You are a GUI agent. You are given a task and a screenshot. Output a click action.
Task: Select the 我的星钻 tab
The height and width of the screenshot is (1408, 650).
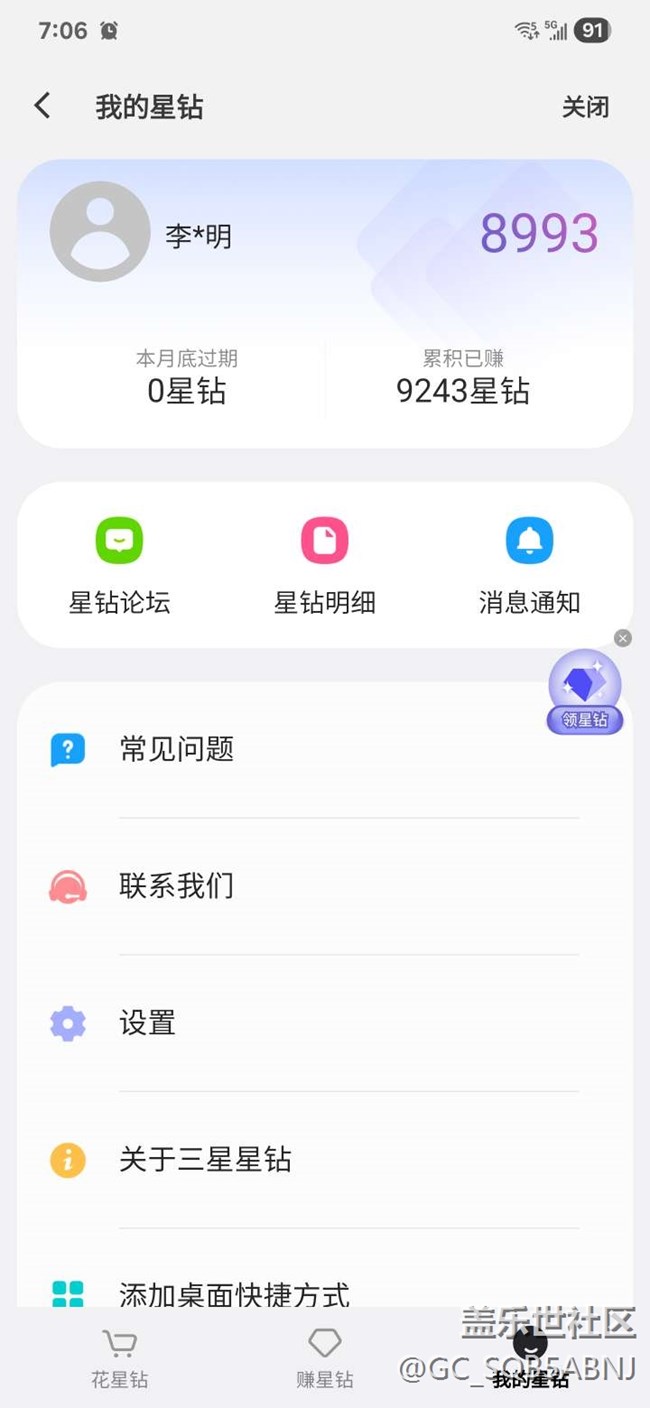[x=530, y=1359]
